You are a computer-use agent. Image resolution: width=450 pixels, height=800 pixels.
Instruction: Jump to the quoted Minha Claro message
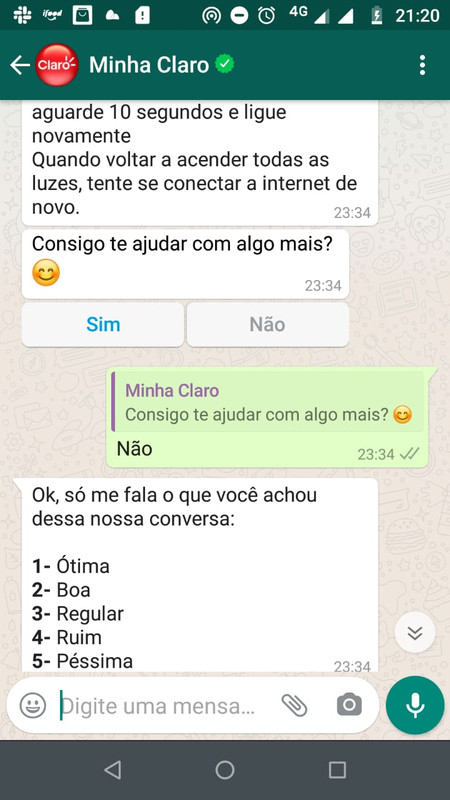(267, 402)
